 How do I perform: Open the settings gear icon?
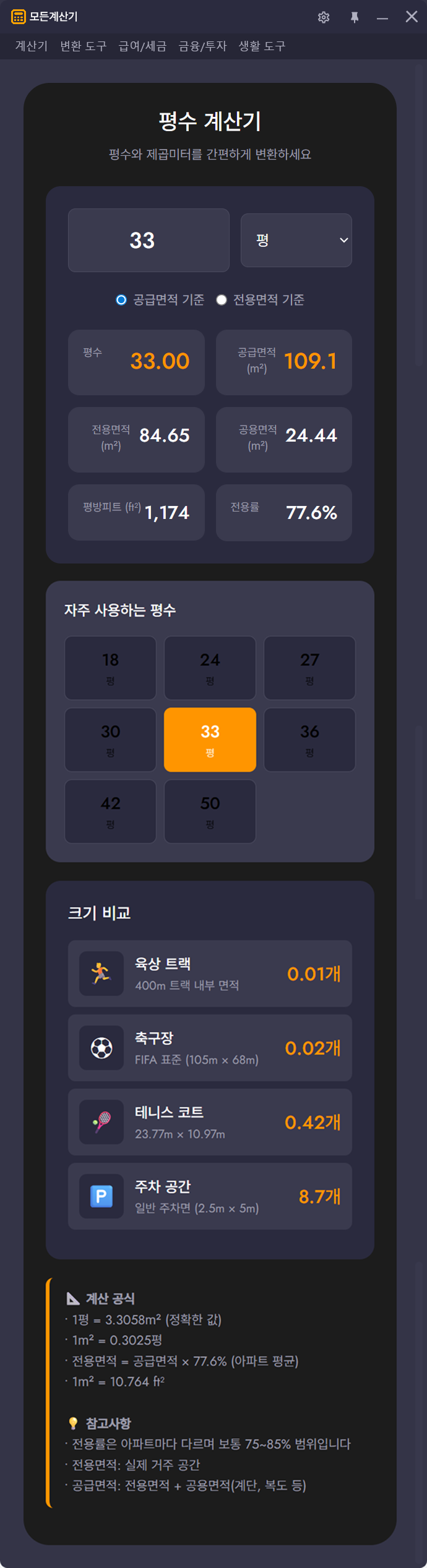coord(324,17)
